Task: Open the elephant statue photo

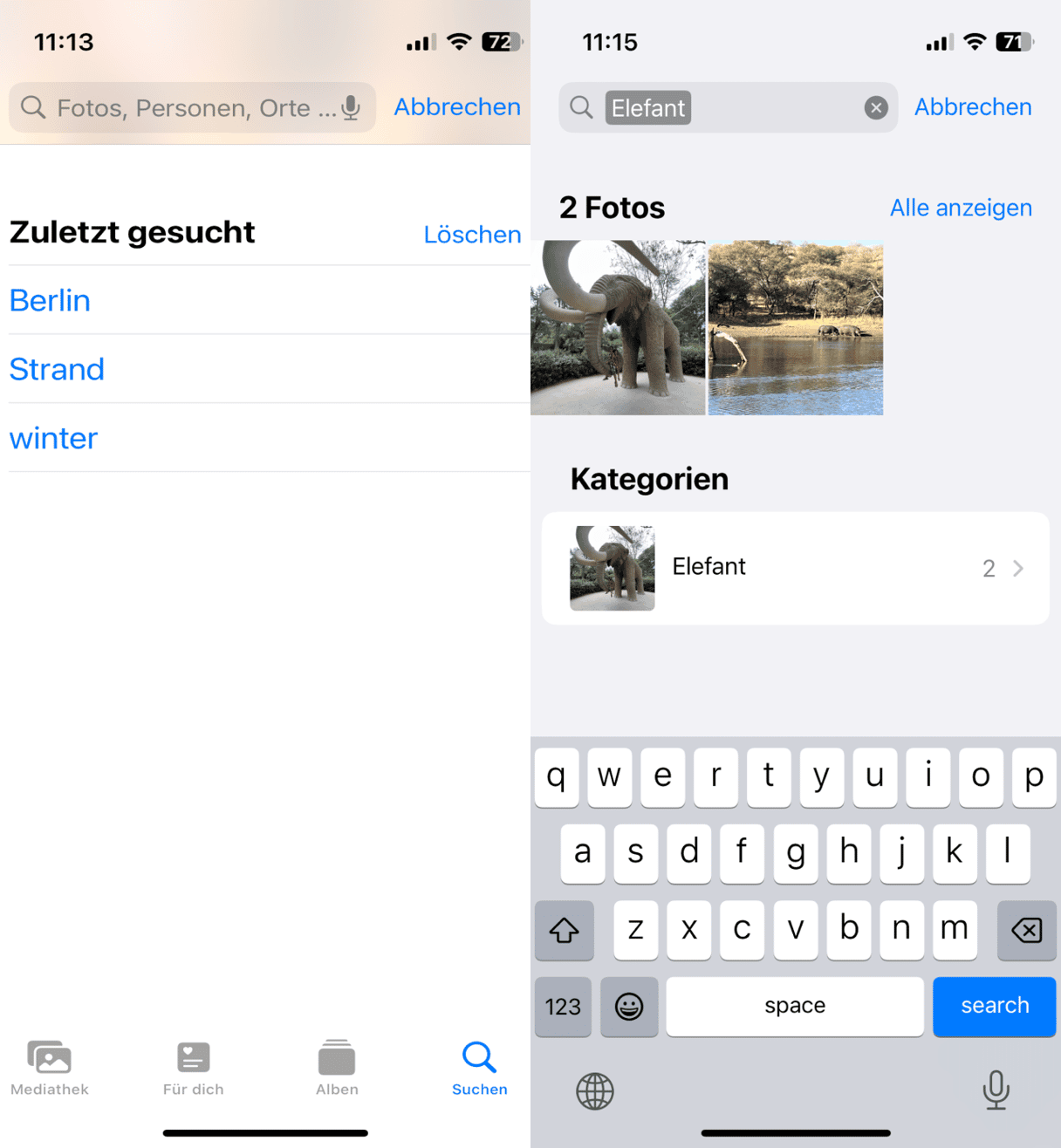Action: tap(618, 327)
